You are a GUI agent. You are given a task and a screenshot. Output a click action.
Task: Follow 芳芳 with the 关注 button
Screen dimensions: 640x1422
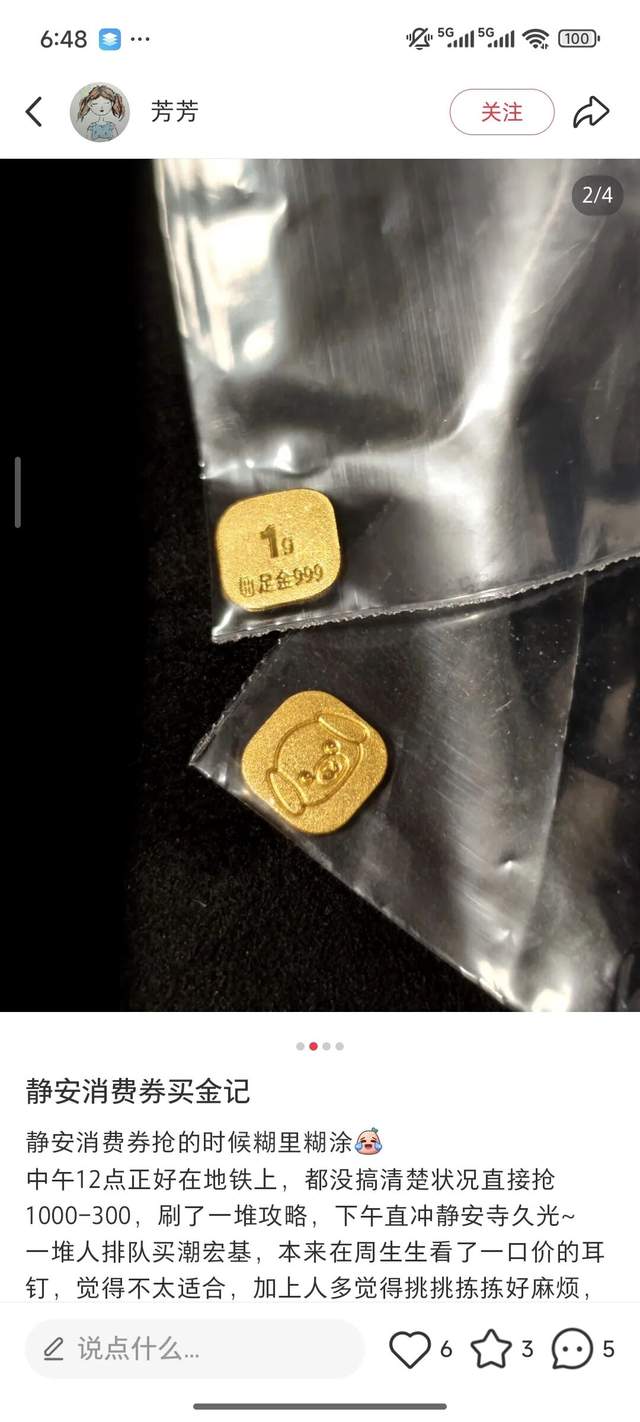tap(501, 112)
